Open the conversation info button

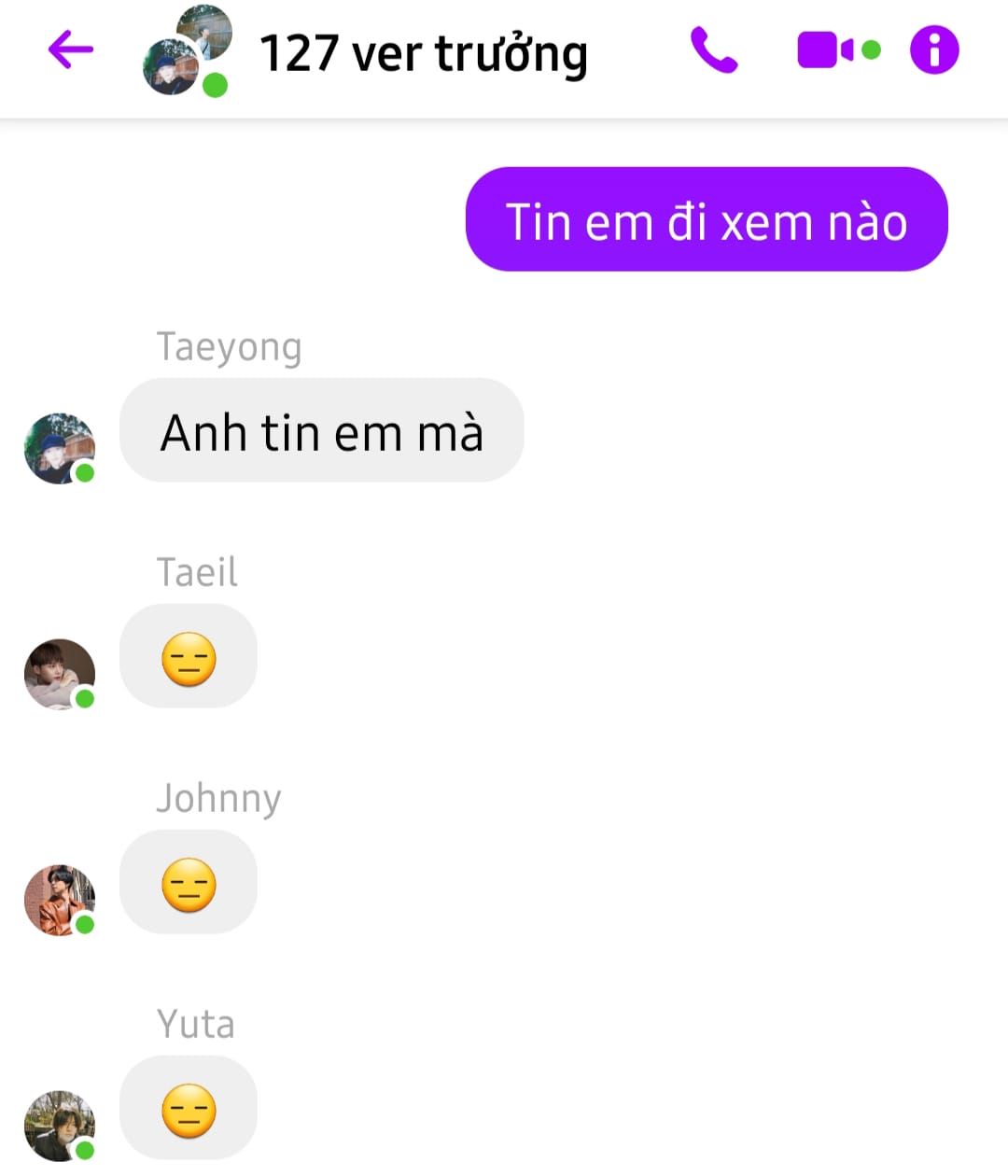pos(934,50)
